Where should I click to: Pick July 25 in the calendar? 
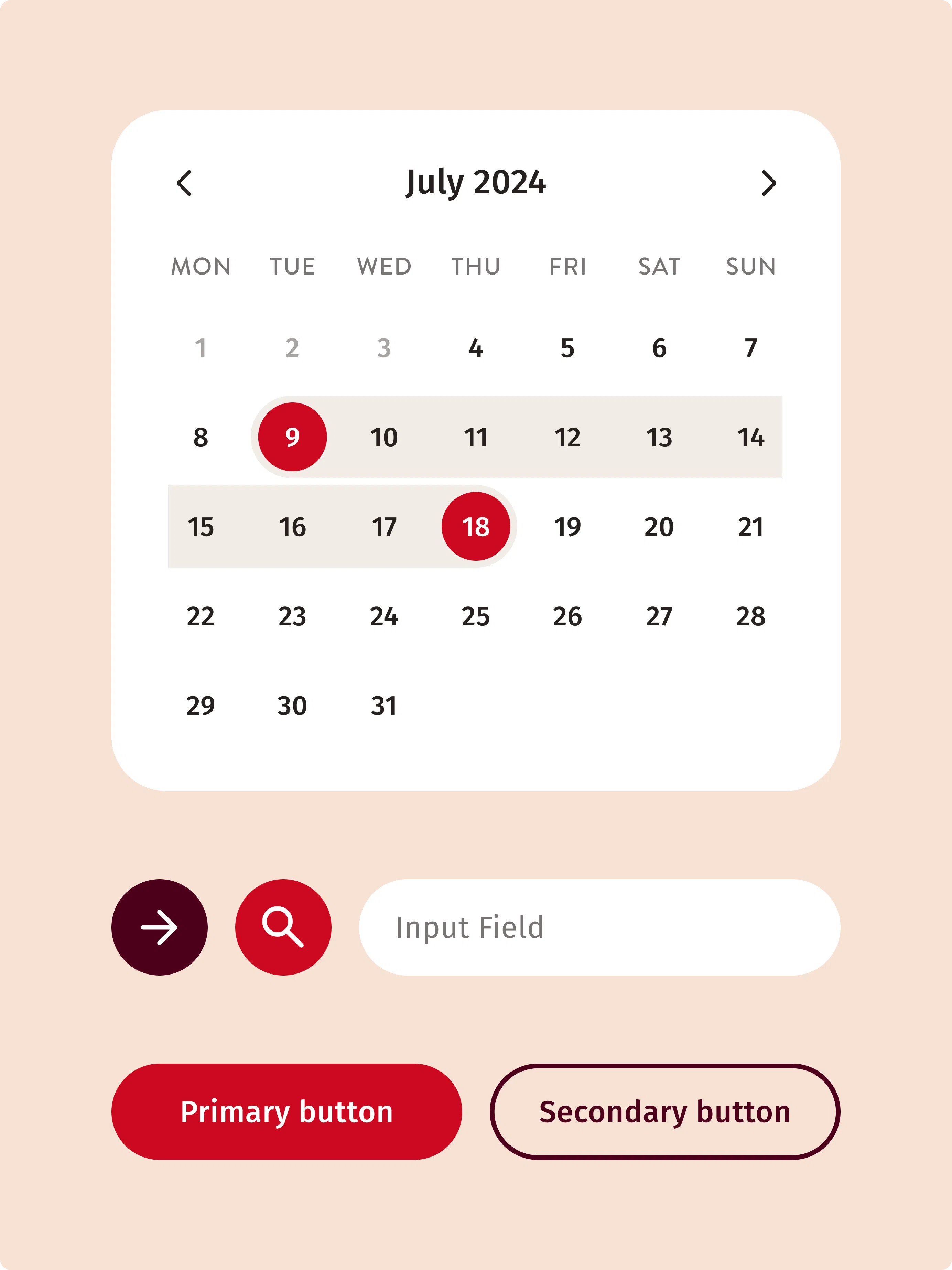(475, 616)
